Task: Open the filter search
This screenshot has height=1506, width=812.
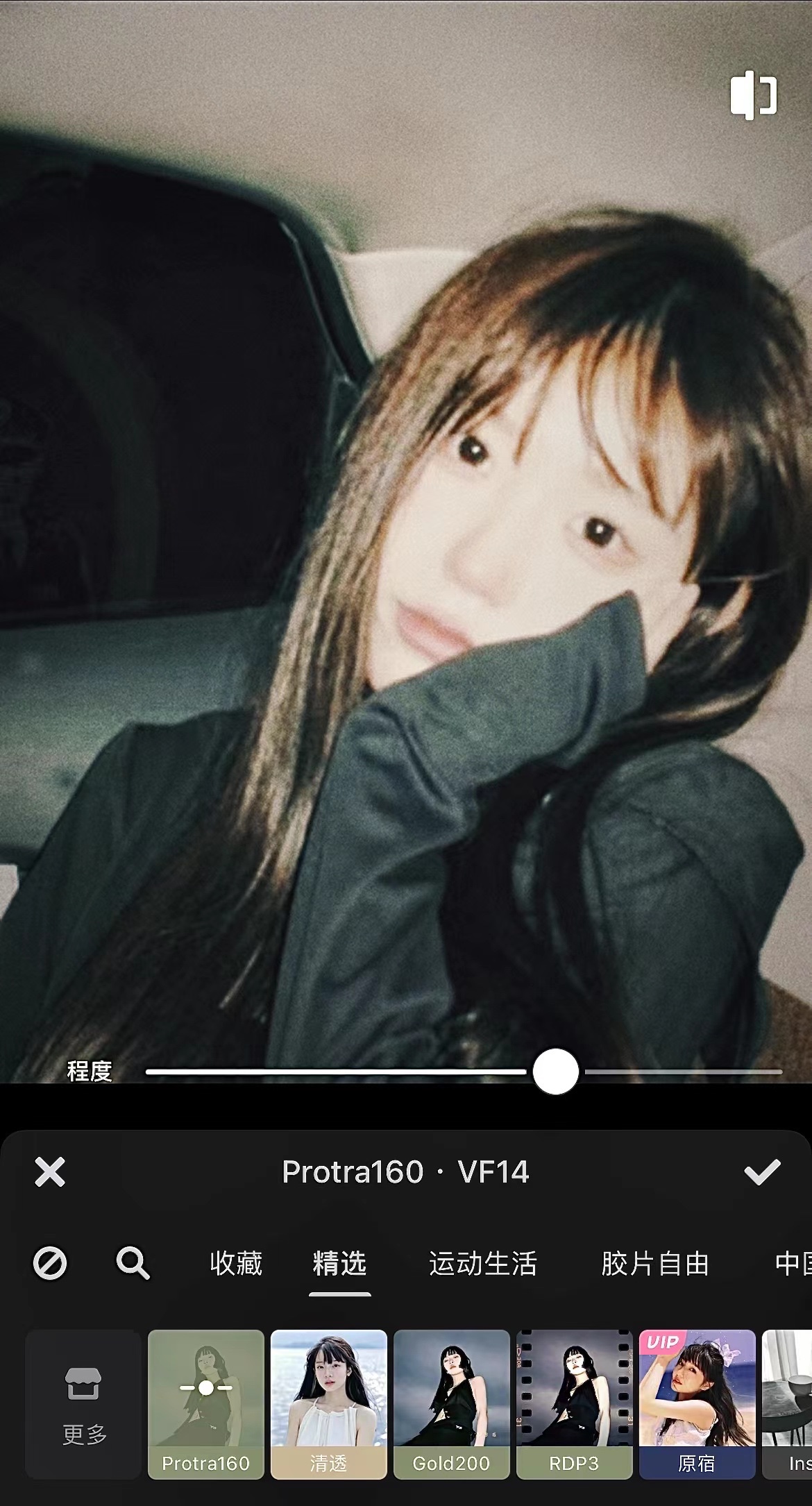Action: pos(133,1263)
